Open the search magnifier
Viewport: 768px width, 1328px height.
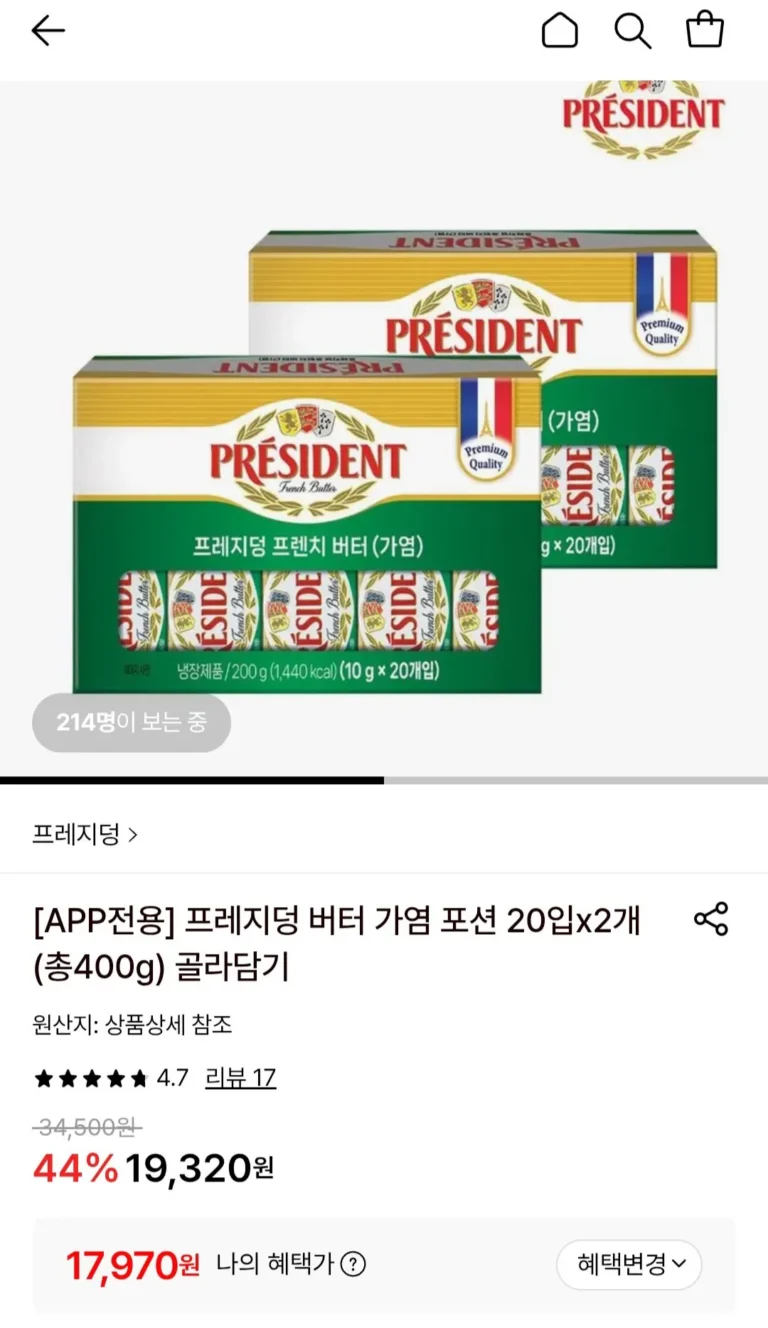pos(632,31)
